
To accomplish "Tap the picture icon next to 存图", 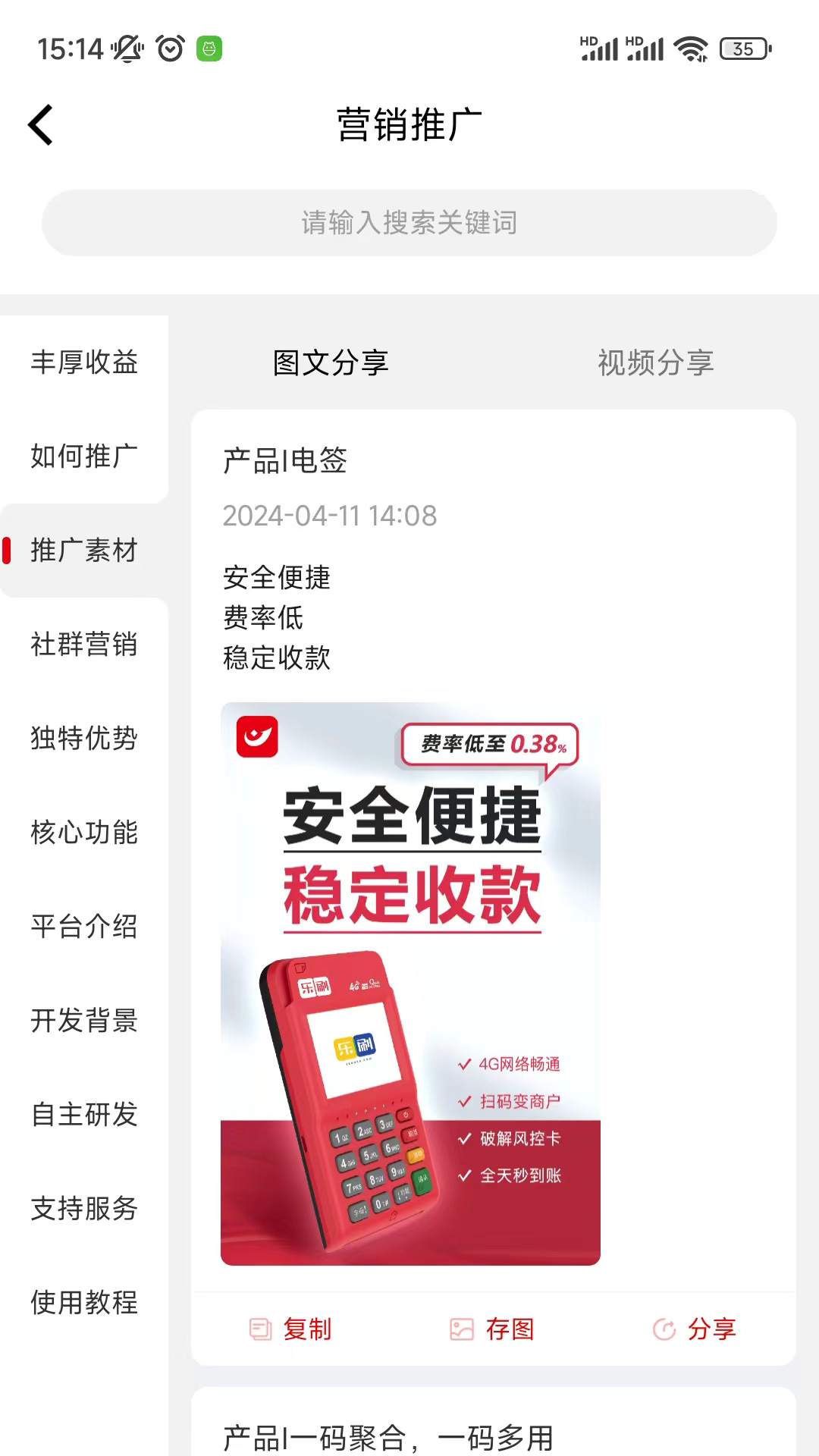I will click(x=463, y=1328).
